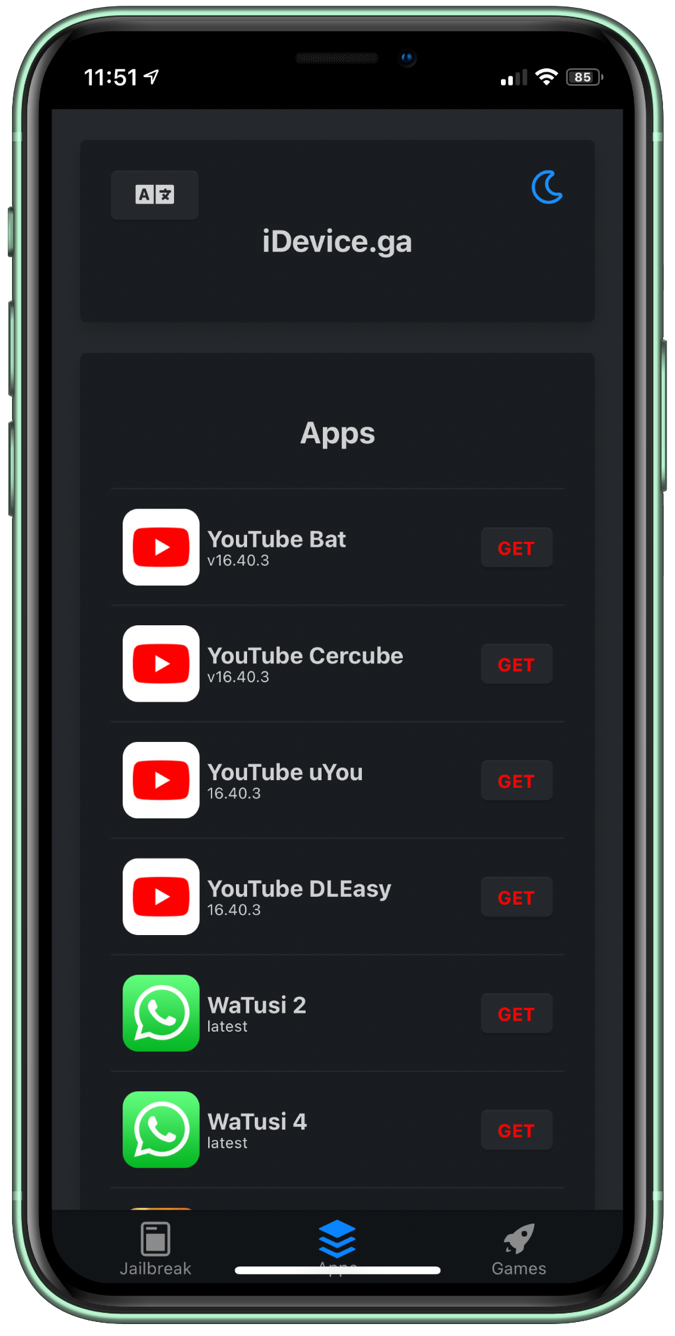This screenshot has height=1336, width=675.
Task: Get YouTube DLEasy
Action: click(x=516, y=897)
